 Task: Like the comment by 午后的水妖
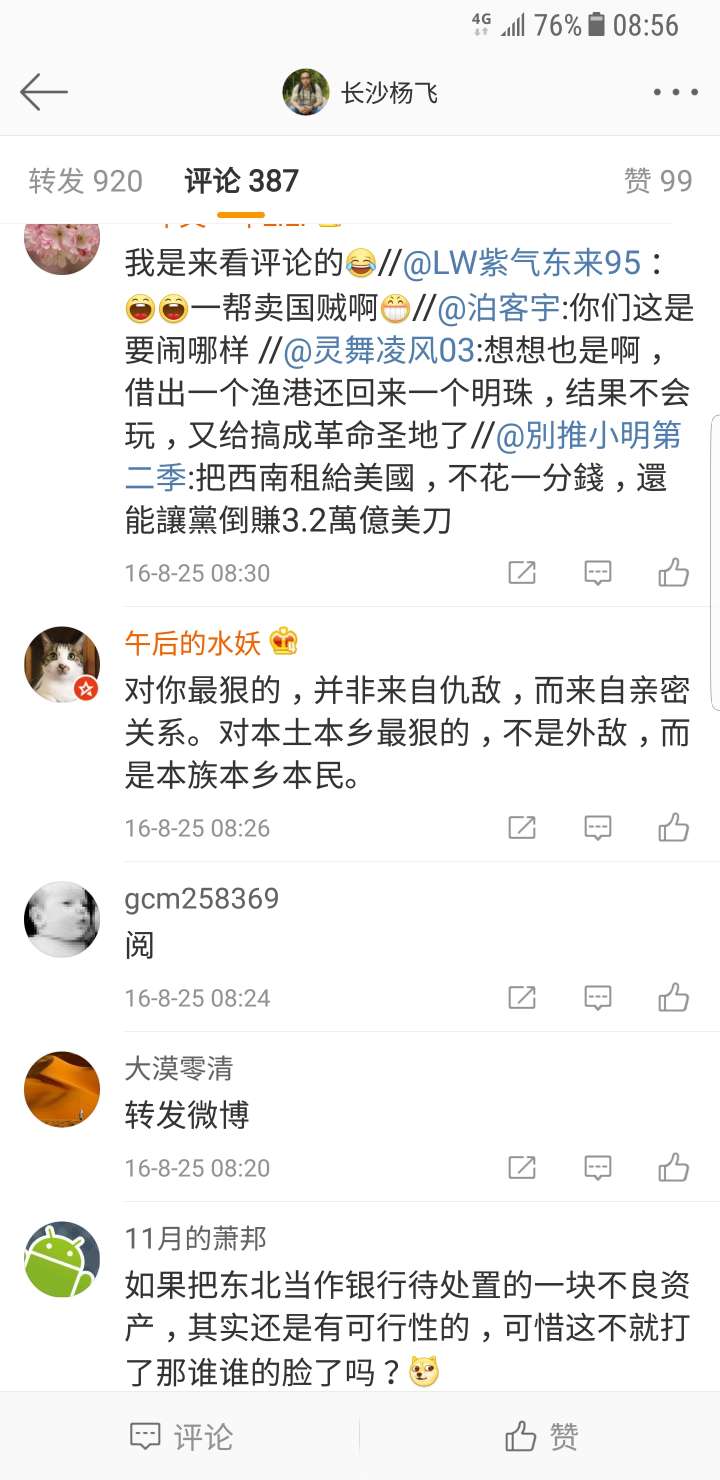click(673, 828)
